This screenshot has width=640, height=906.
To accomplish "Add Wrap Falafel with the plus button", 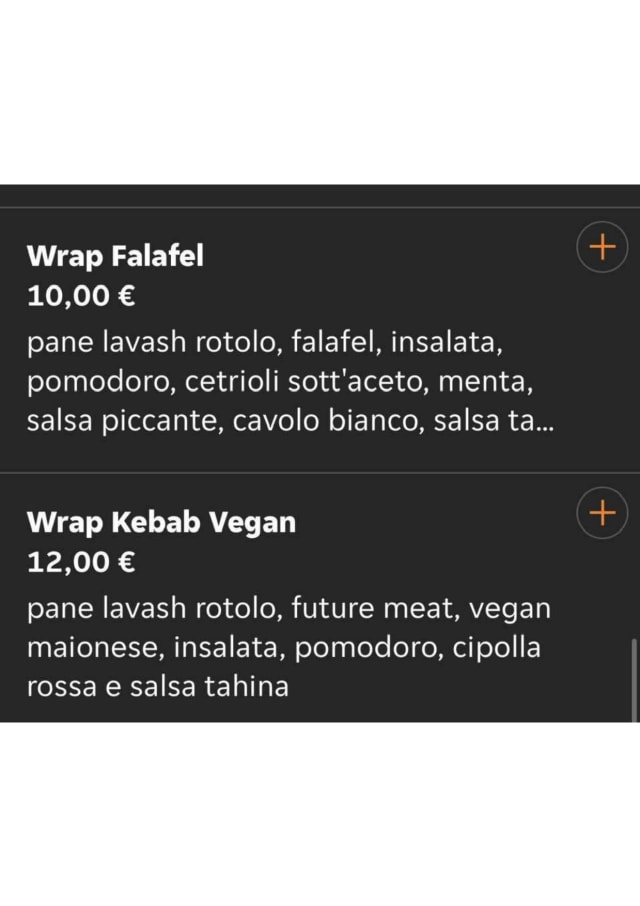I will pyautogui.click(x=602, y=247).
